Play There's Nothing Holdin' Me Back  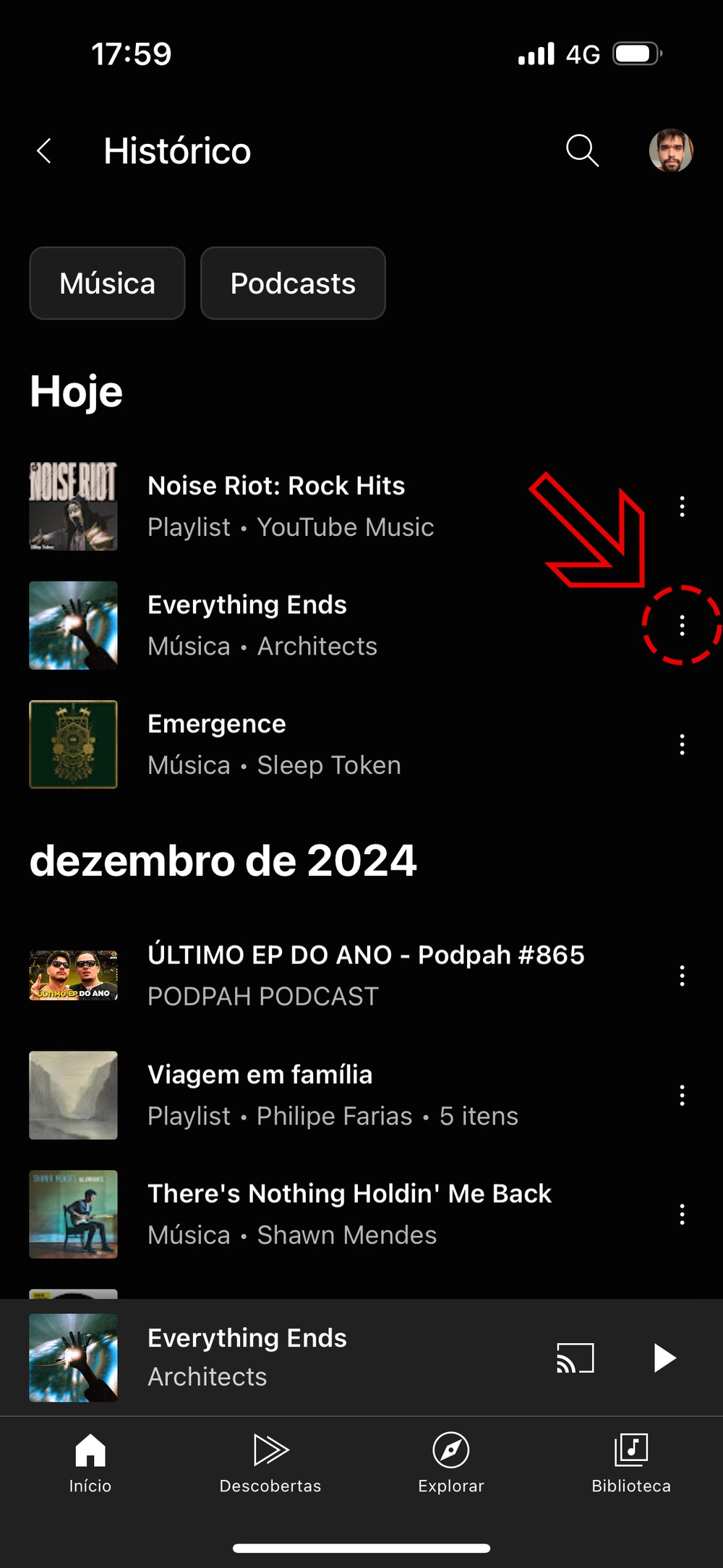349,1214
